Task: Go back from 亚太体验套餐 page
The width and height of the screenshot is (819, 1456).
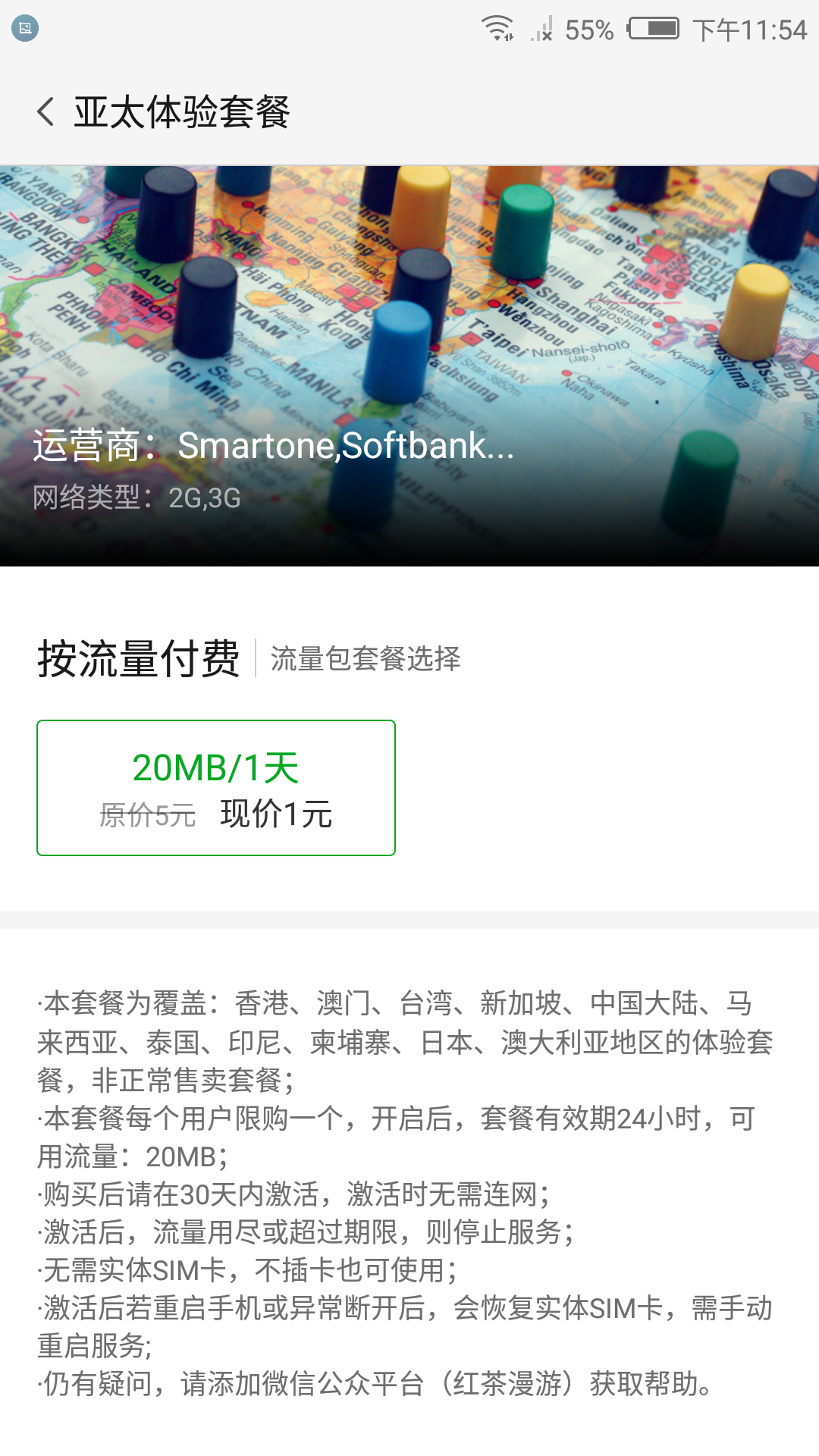Action: (45, 111)
